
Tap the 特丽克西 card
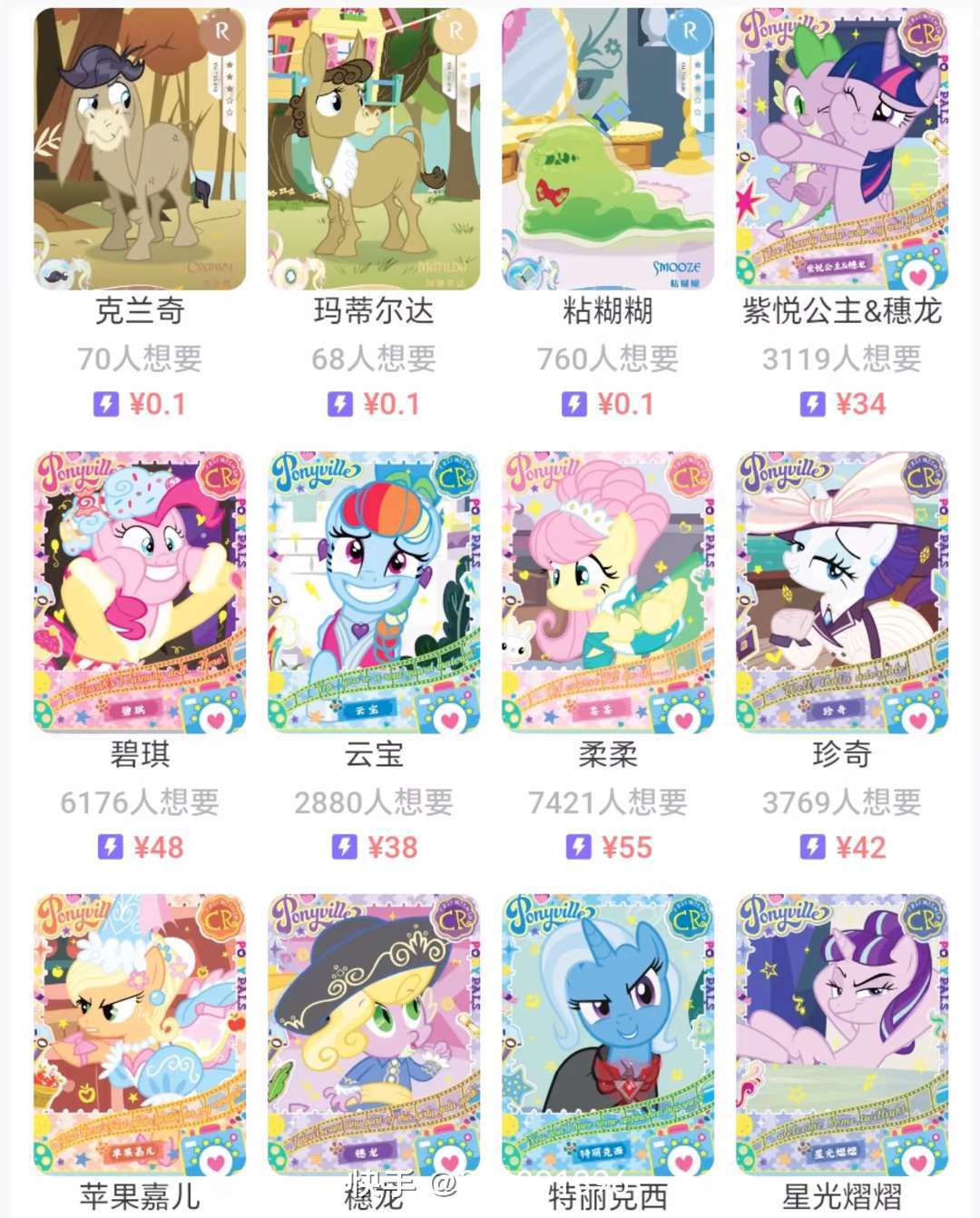click(x=608, y=1033)
